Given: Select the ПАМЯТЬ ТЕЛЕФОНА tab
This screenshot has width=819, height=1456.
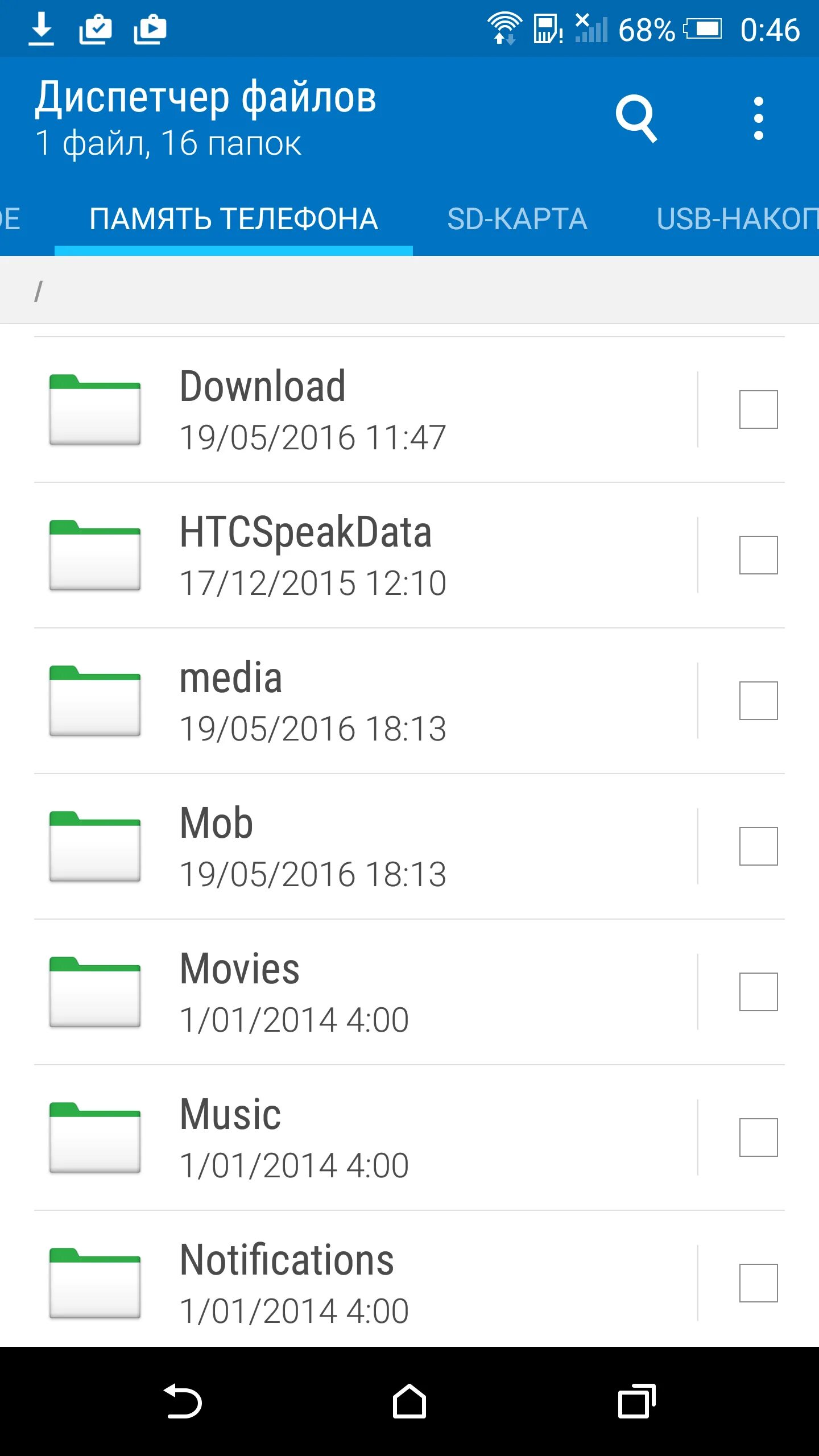Looking at the screenshot, I should point(233,220).
